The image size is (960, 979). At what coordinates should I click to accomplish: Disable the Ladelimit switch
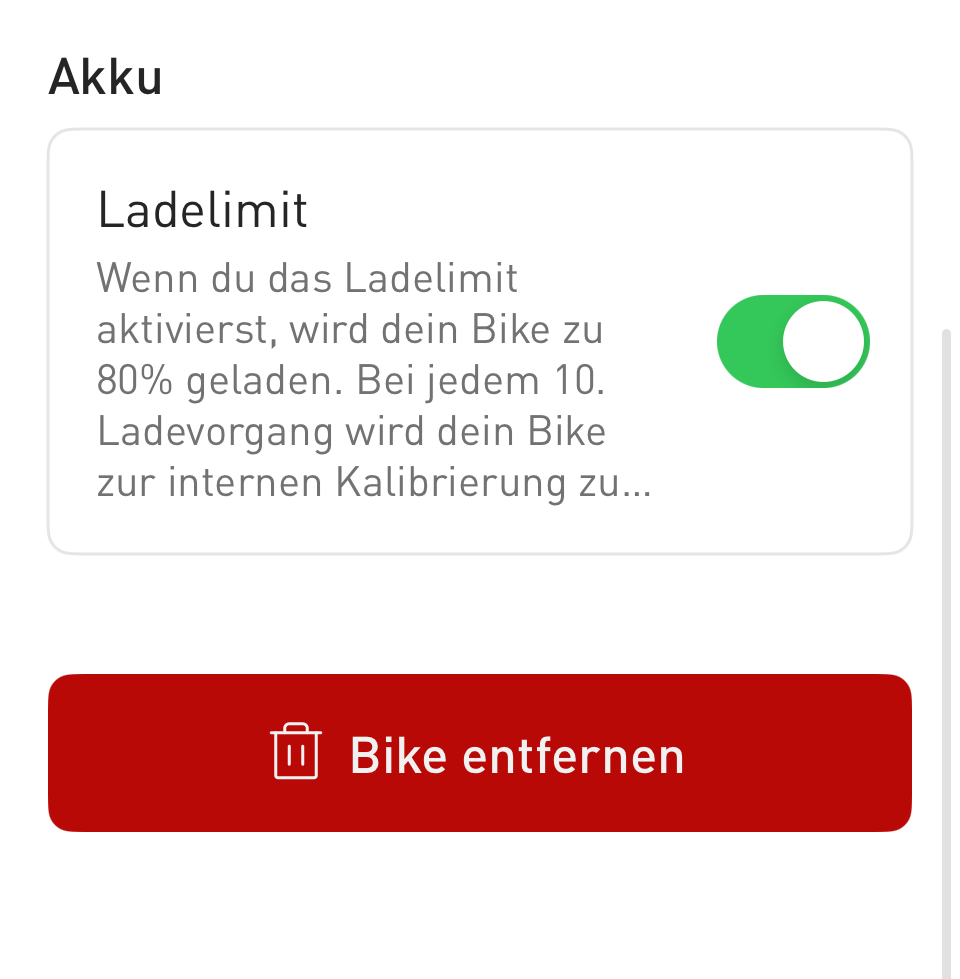point(793,341)
